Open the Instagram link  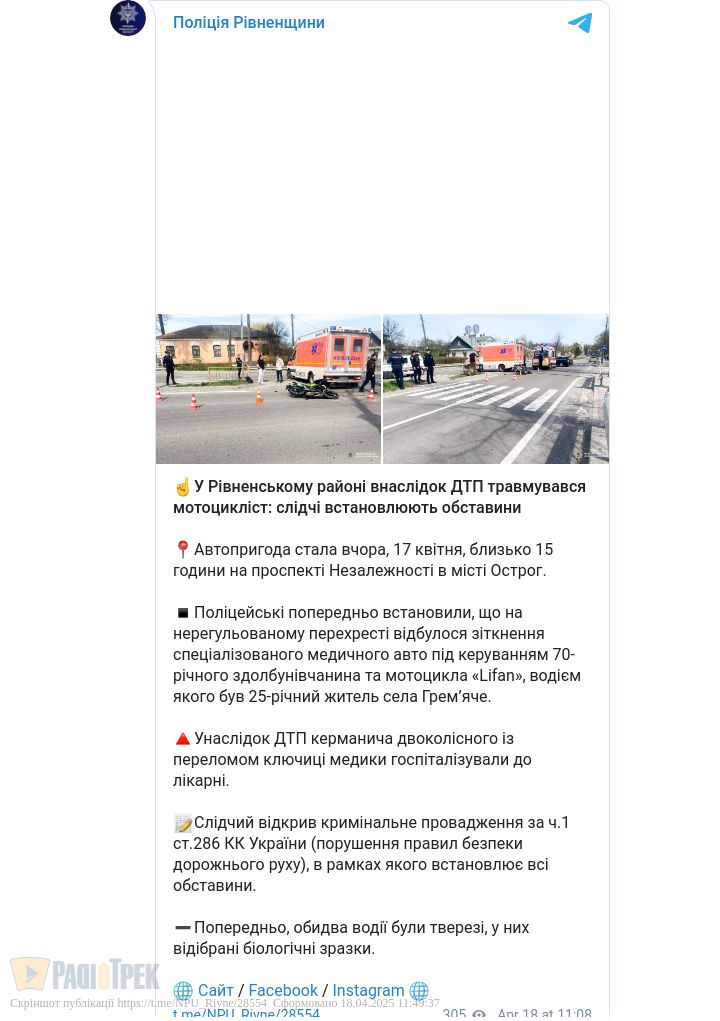click(x=368, y=990)
